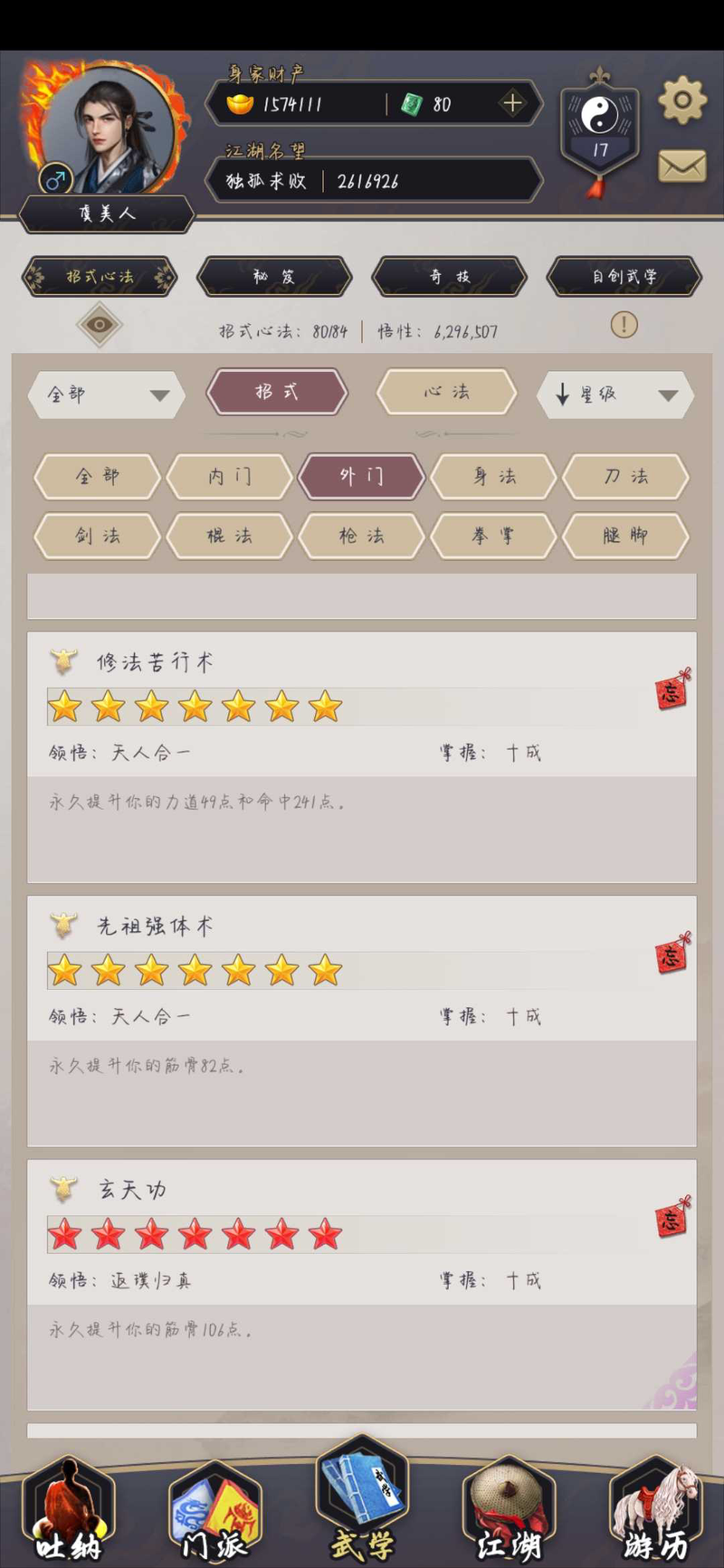
Task: Switch to the 心法 category
Action: 446,392
